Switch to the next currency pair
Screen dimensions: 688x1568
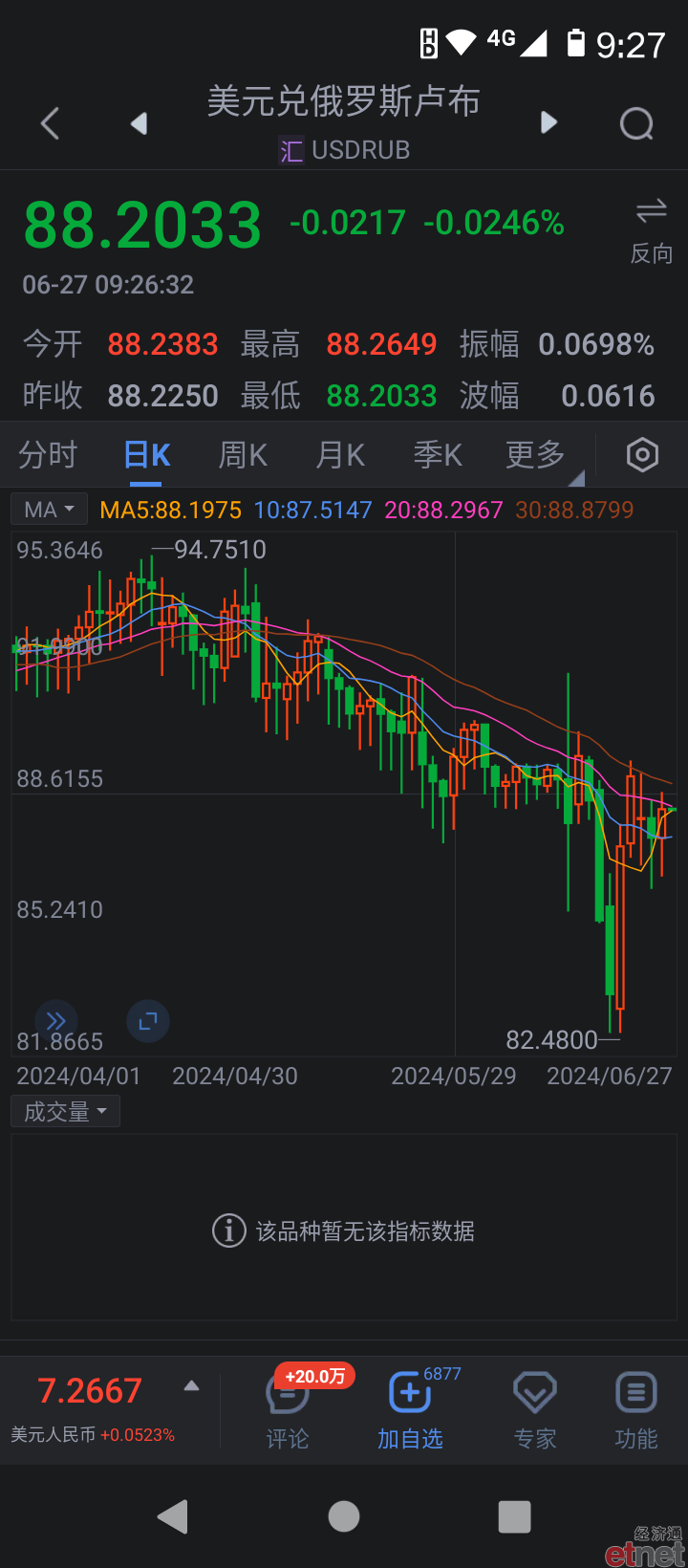548,122
